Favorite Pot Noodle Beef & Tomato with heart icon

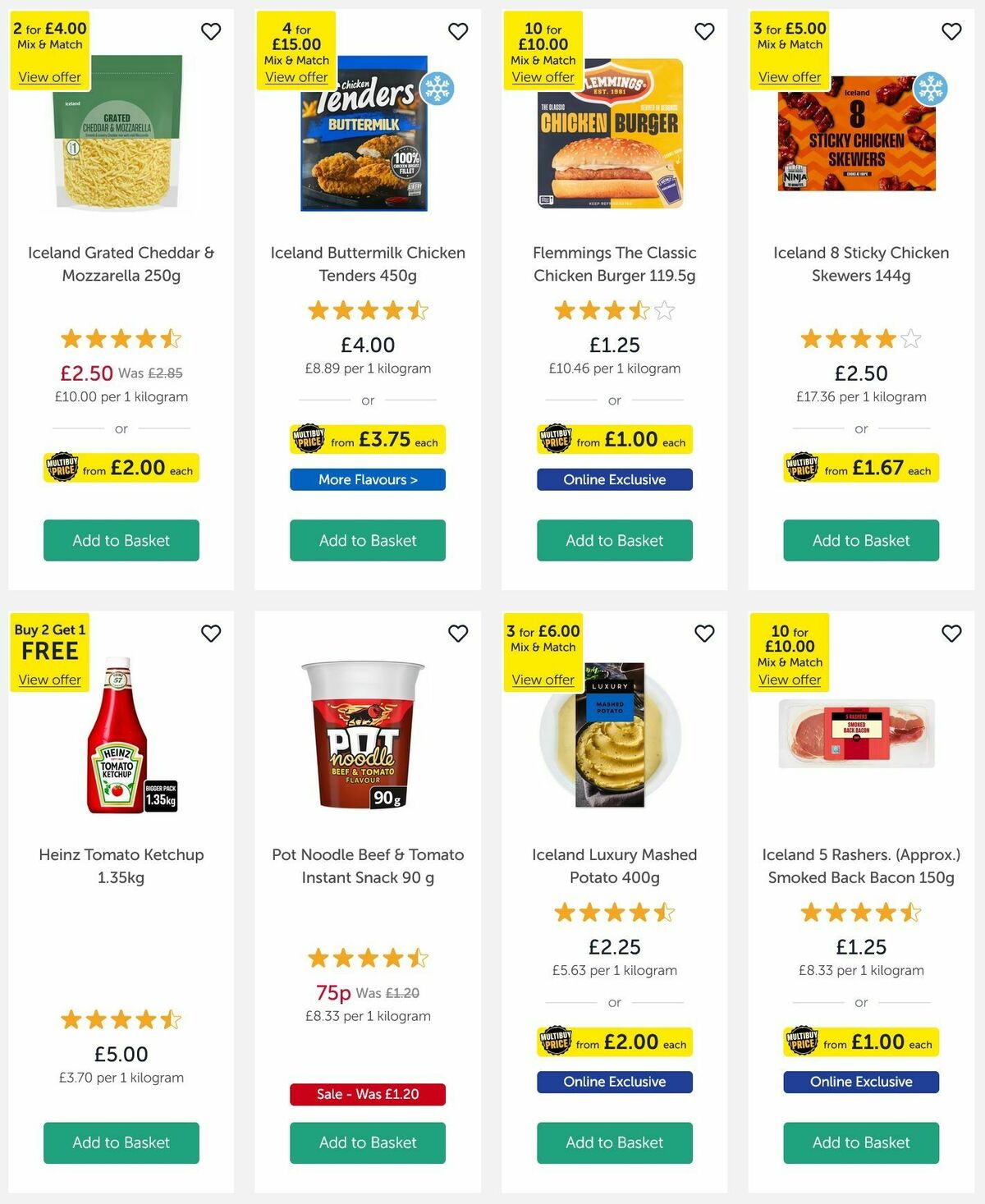click(x=458, y=634)
